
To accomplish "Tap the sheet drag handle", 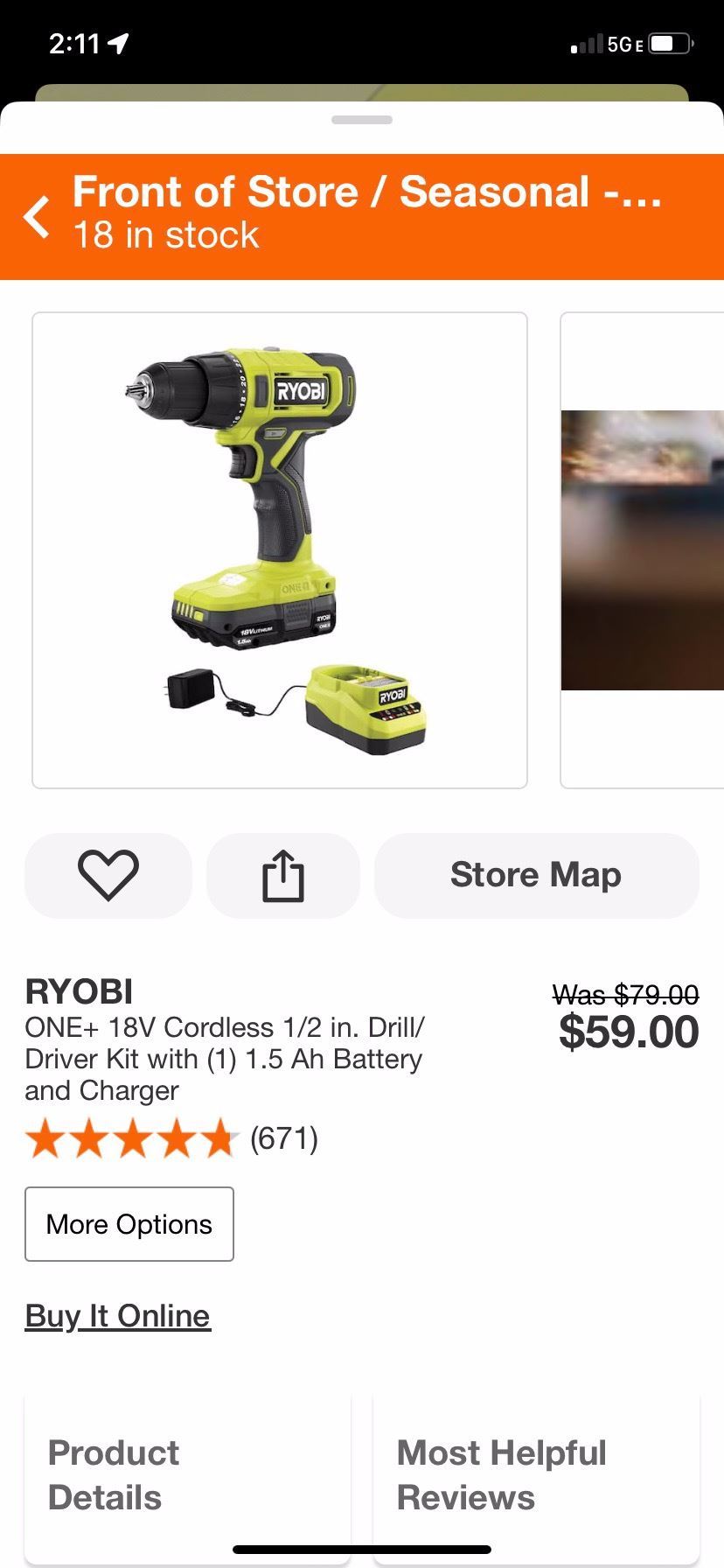I will [x=362, y=120].
